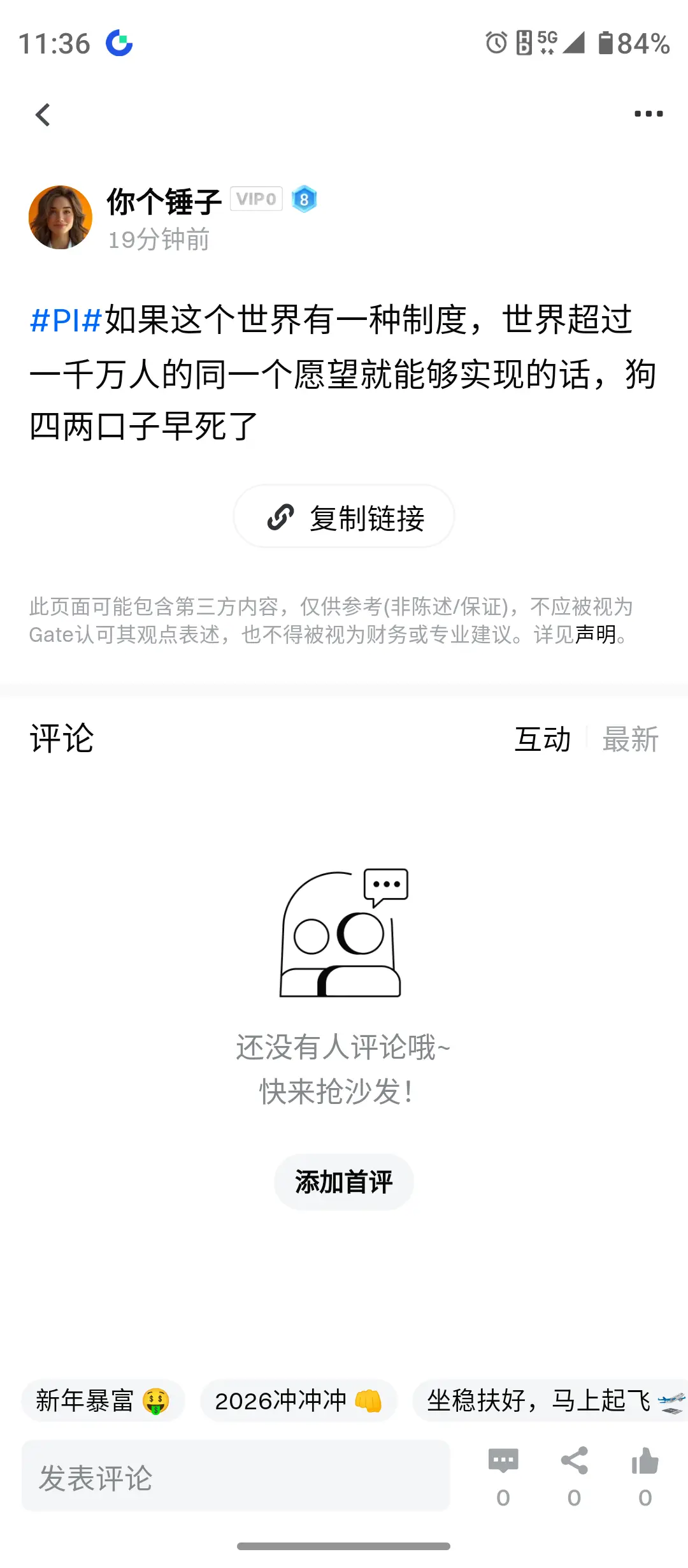Switch comment sorting to 最新
This screenshot has height=1568, width=688.
click(x=629, y=739)
